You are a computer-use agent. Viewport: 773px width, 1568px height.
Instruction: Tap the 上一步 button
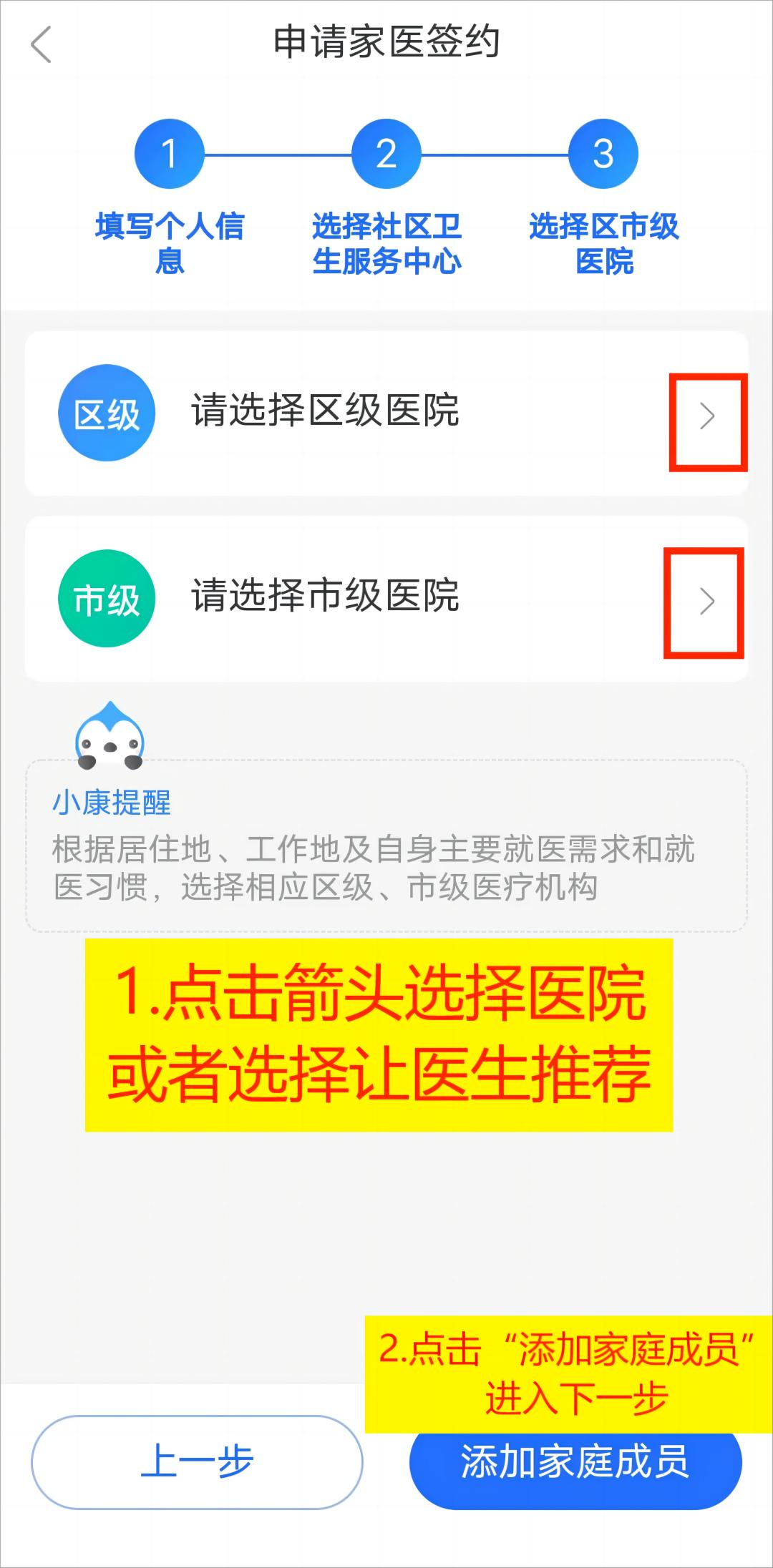tap(197, 1461)
